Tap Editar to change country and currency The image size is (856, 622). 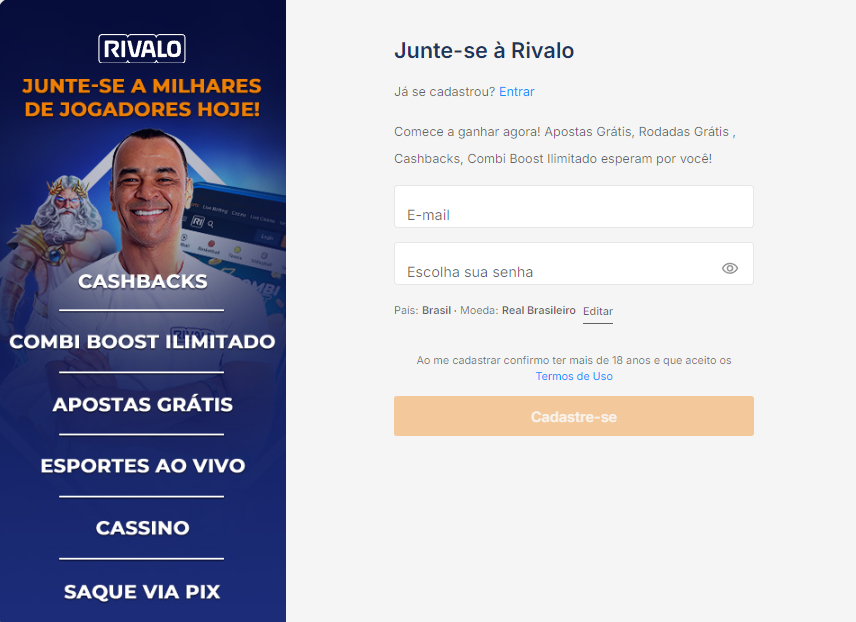598,311
